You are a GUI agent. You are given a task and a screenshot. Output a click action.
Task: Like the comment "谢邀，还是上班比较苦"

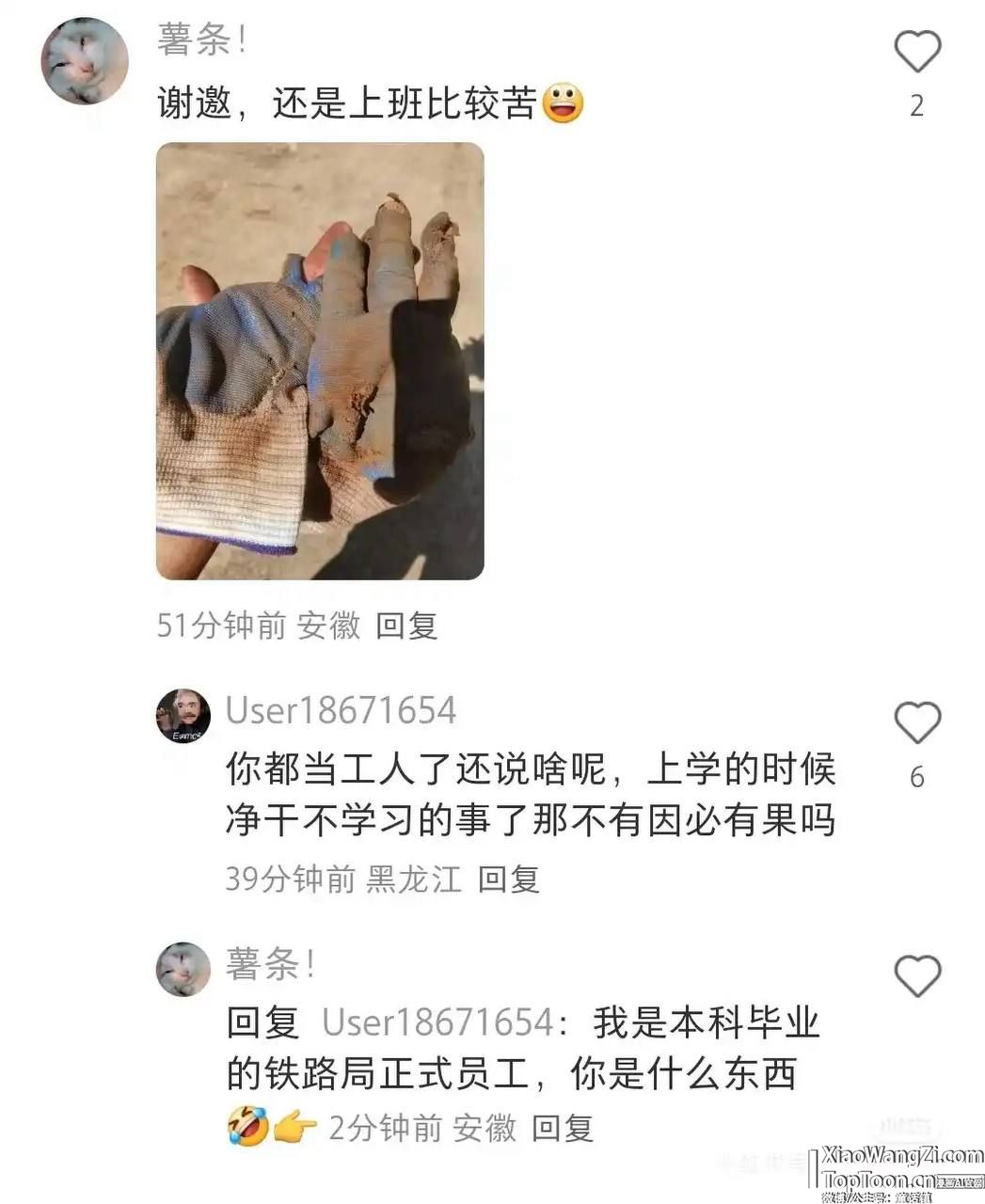point(916,53)
